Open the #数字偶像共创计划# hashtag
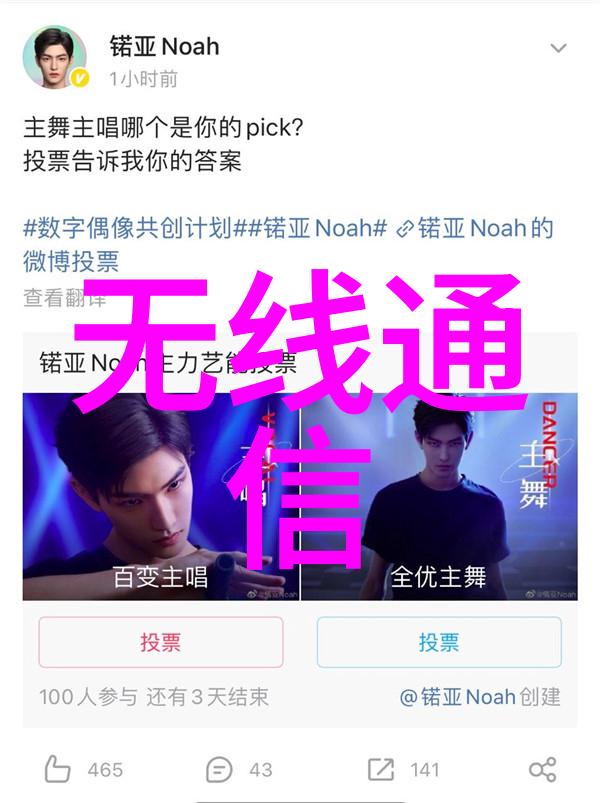This screenshot has width=600, height=803. click(x=128, y=227)
